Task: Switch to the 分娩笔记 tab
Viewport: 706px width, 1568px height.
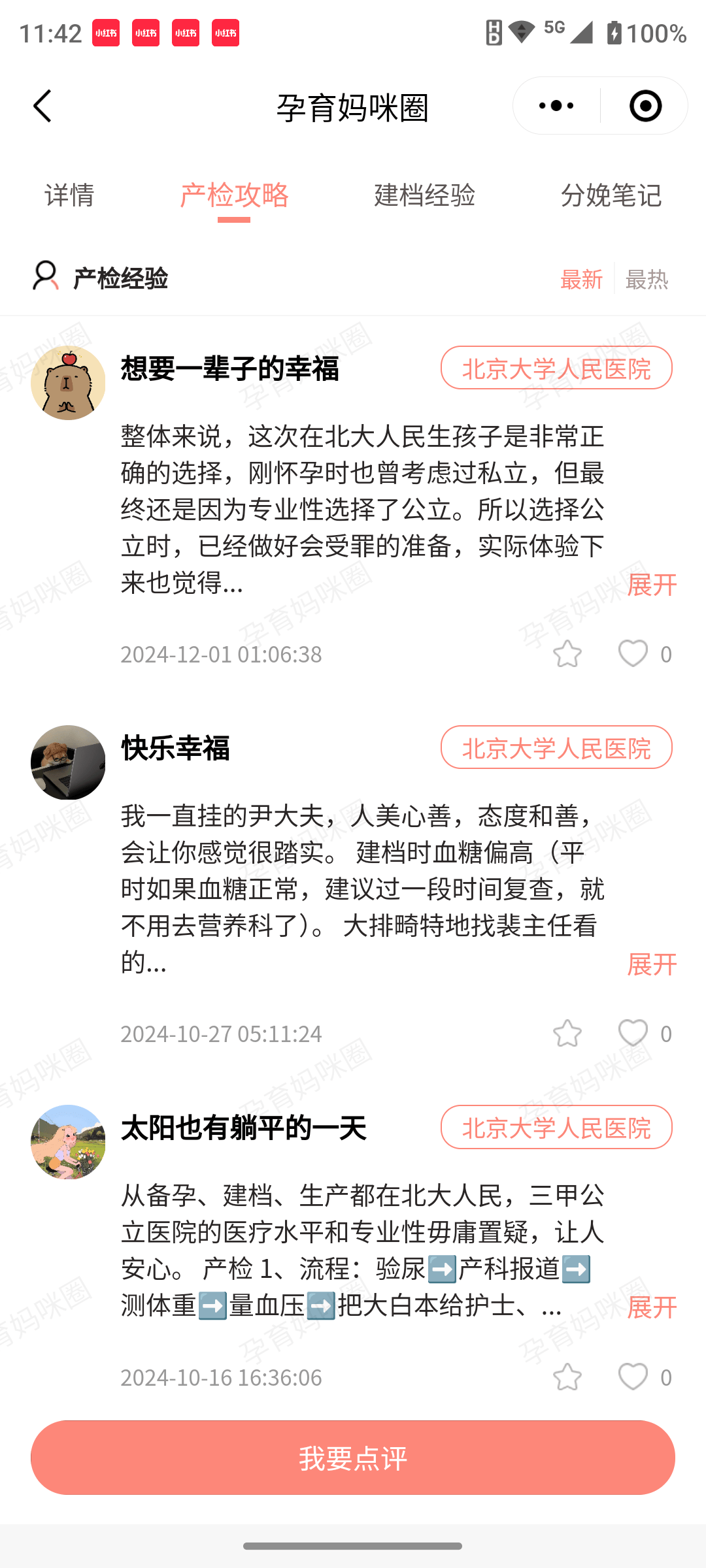Action: 611,195
